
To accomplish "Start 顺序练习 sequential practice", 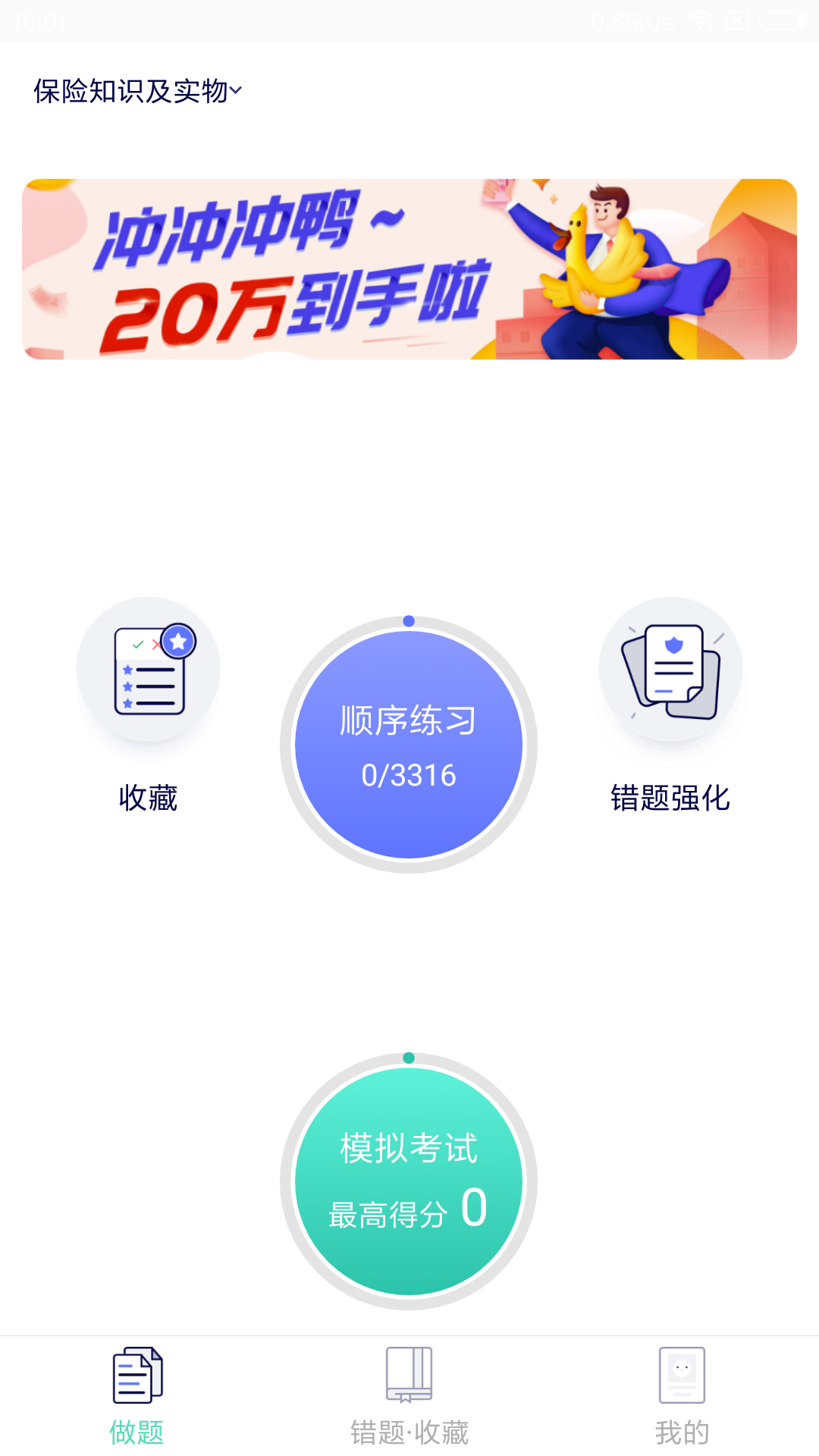I will 409,743.
